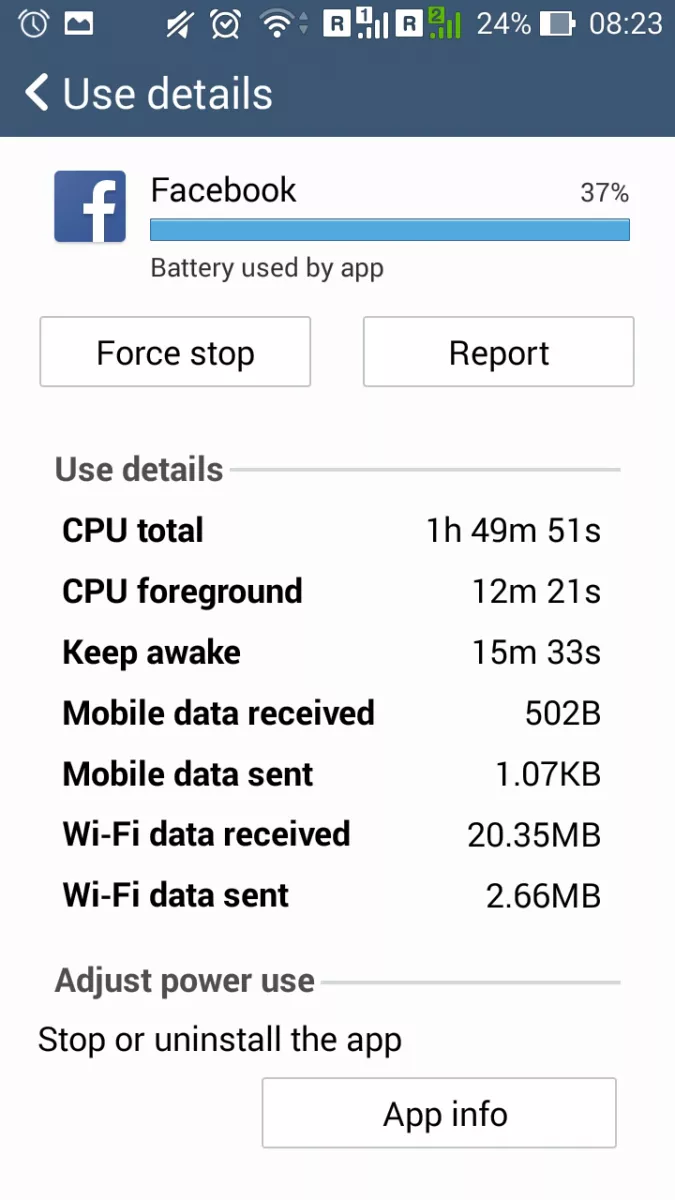Tap the Report button
Image resolution: width=675 pixels, height=1200 pixels.
(498, 352)
